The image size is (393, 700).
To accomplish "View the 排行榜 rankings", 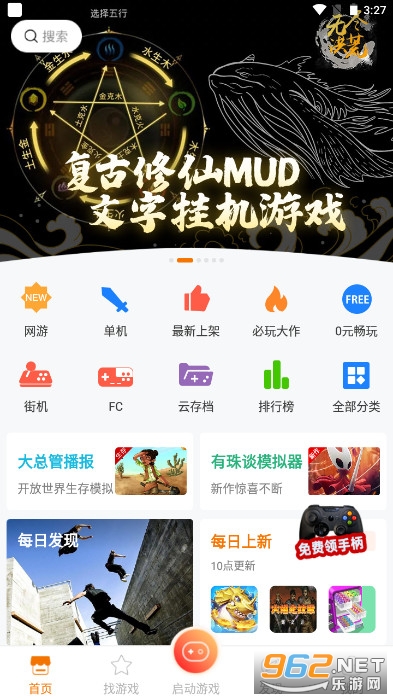I will [x=276, y=386].
